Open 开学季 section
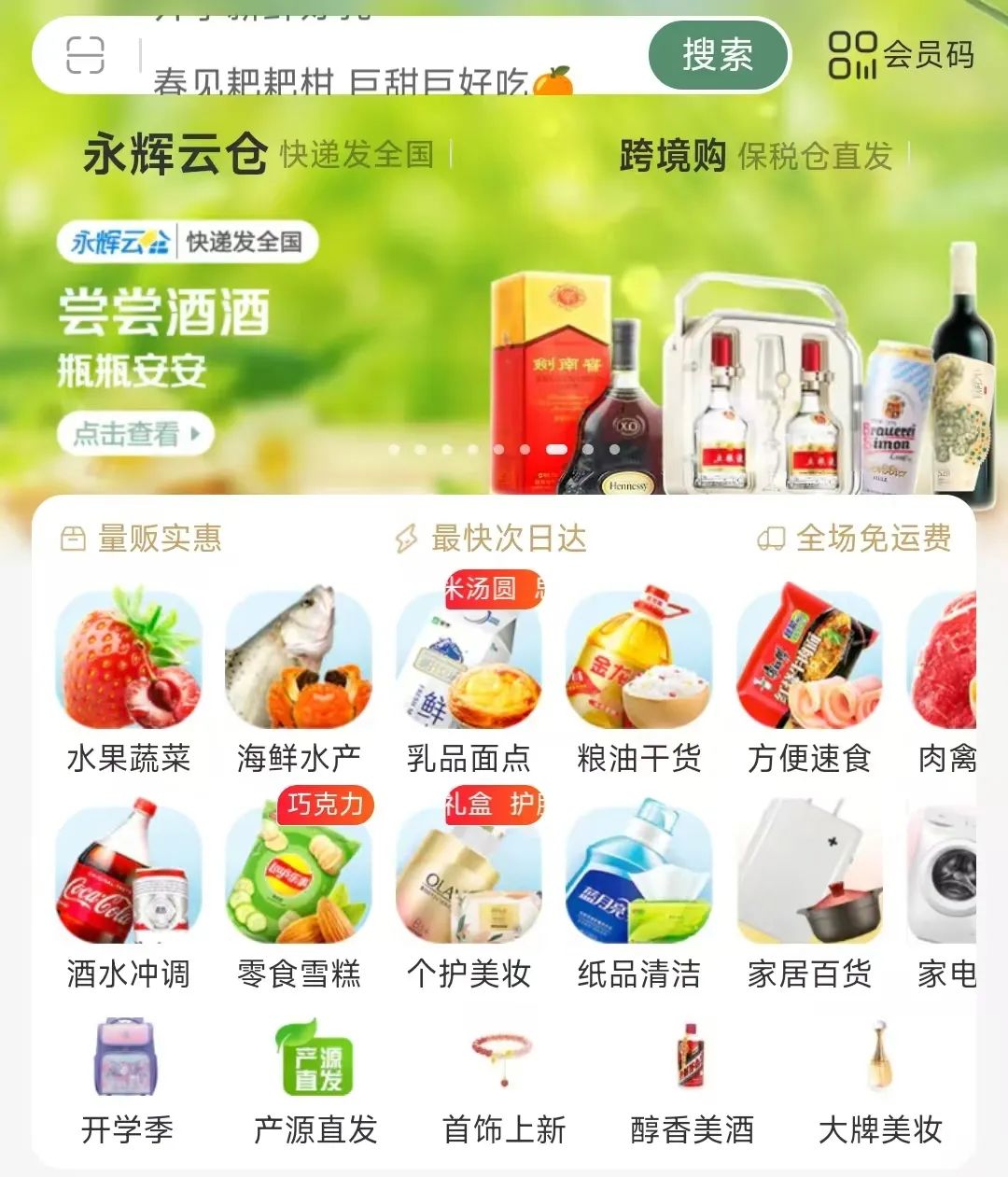1008x1177 pixels. coord(127,1083)
